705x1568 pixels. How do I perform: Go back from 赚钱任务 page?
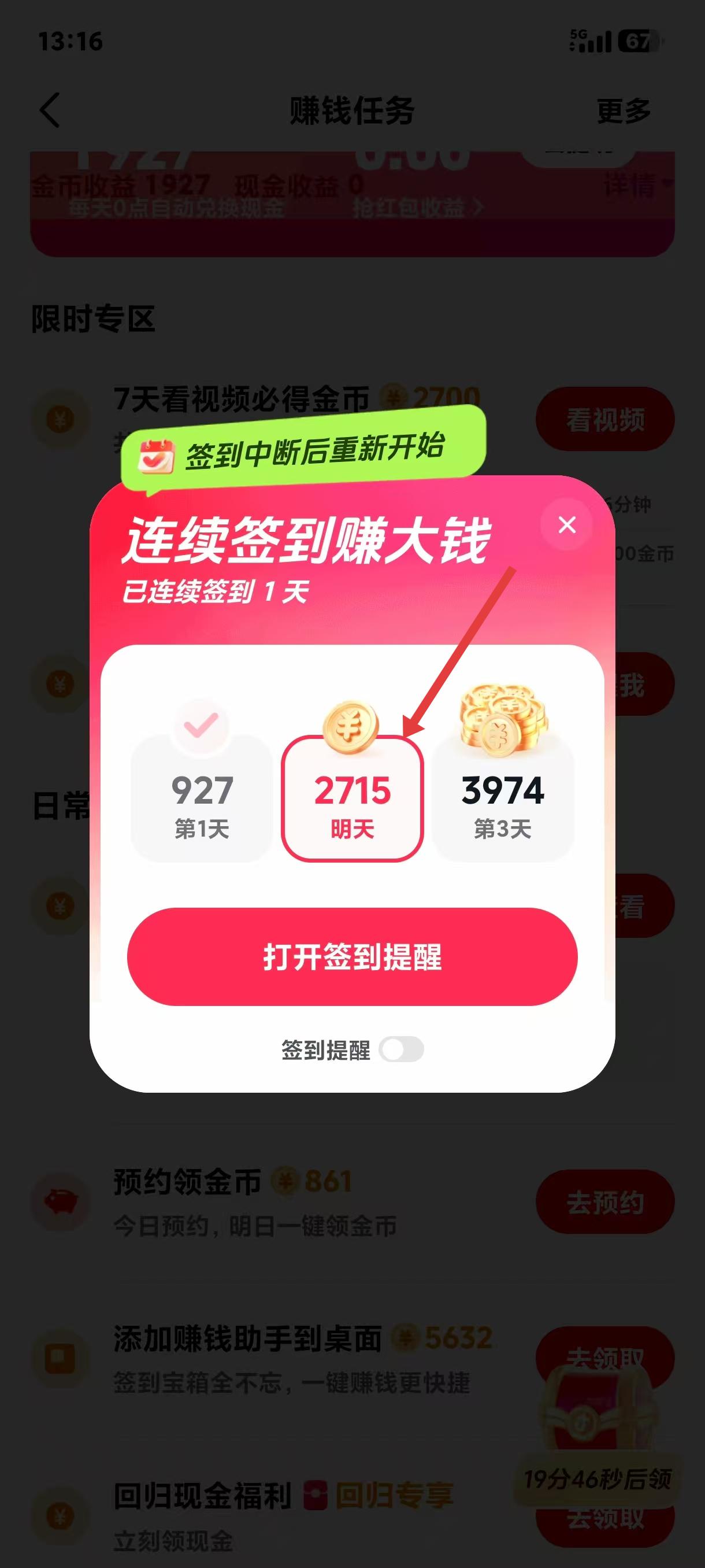(50, 110)
